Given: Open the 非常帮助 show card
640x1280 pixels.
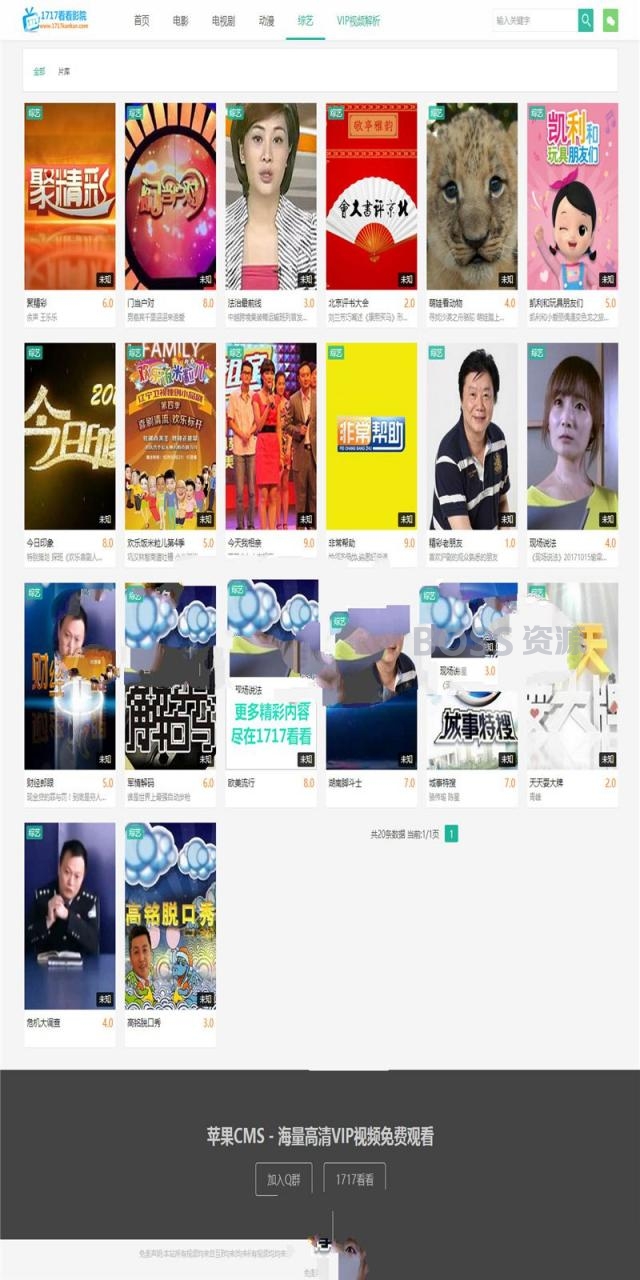Looking at the screenshot, I should coord(371,436).
